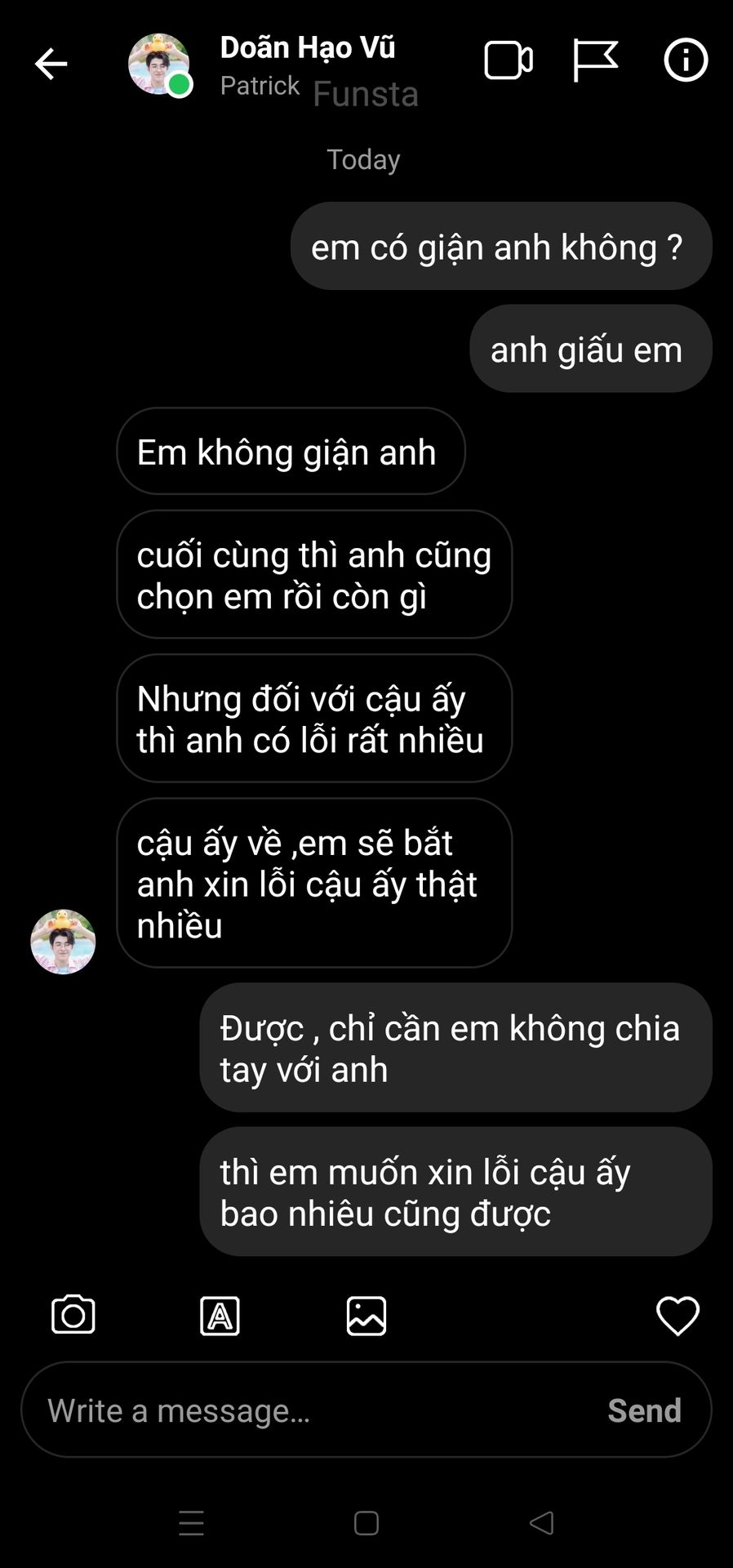This screenshot has height=1568, width=733.
Task: Open recent apps from navigation bar
Action: pos(191,1523)
